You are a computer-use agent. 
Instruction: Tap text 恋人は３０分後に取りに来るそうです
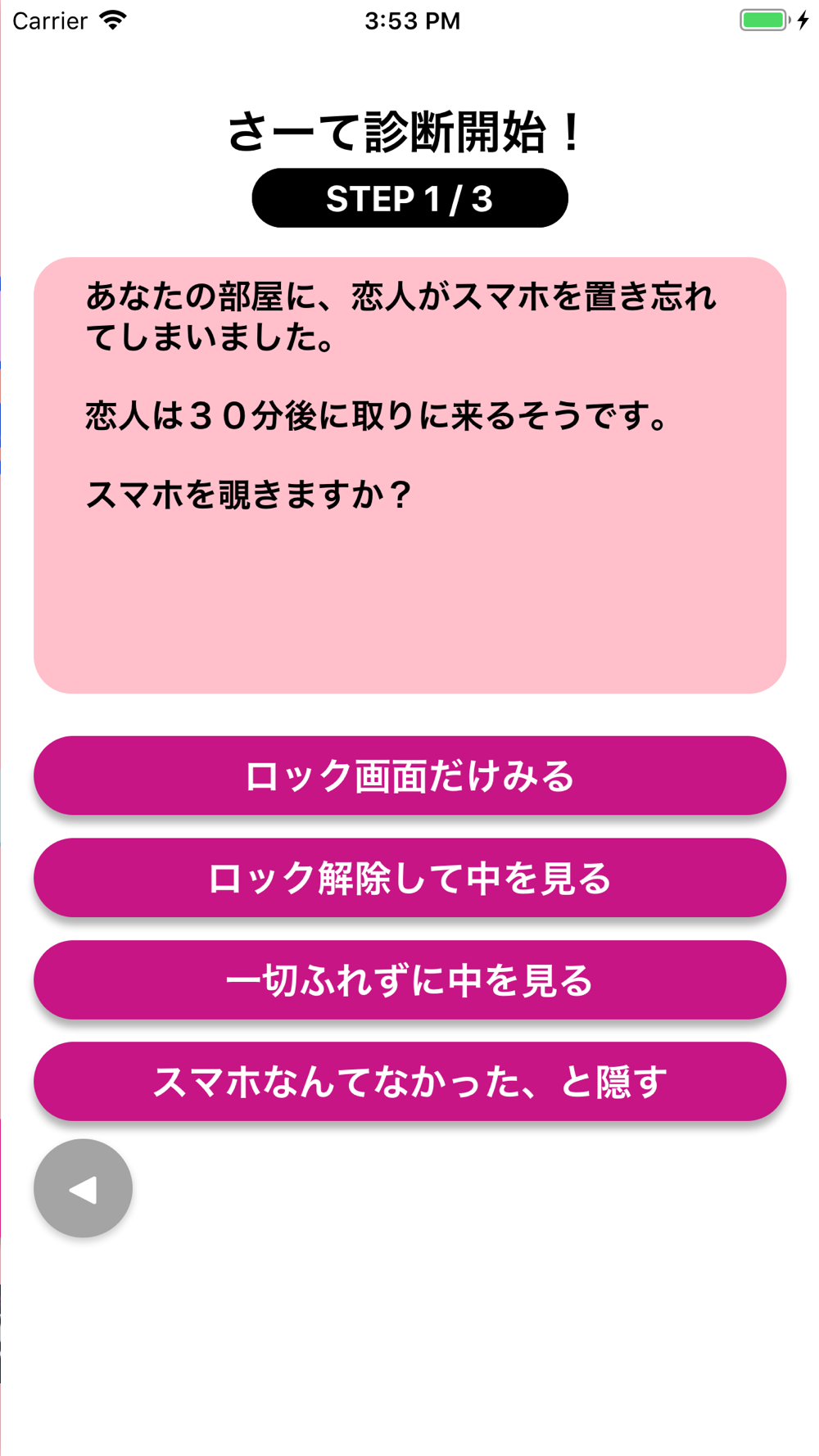click(x=375, y=416)
